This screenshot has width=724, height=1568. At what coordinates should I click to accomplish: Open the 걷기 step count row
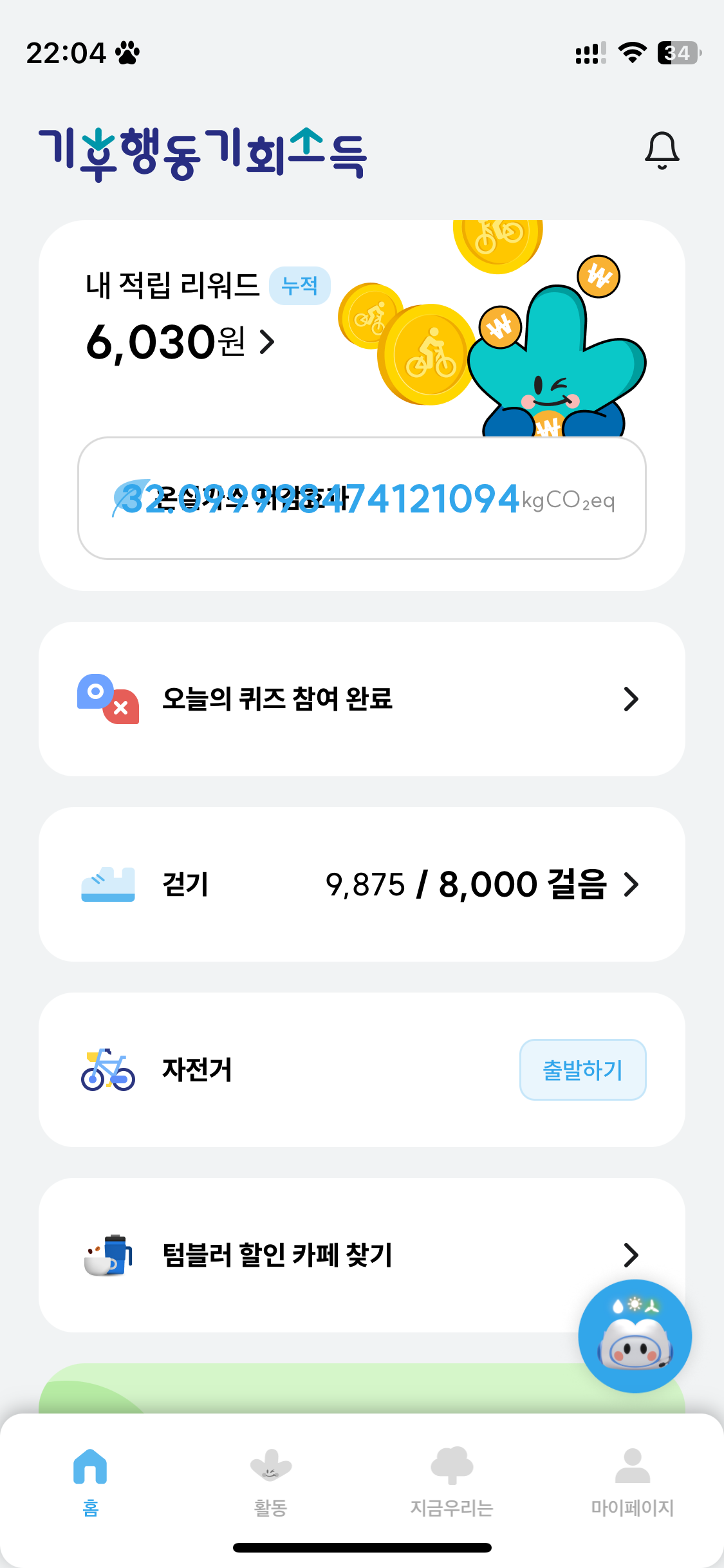tap(362, 884)
